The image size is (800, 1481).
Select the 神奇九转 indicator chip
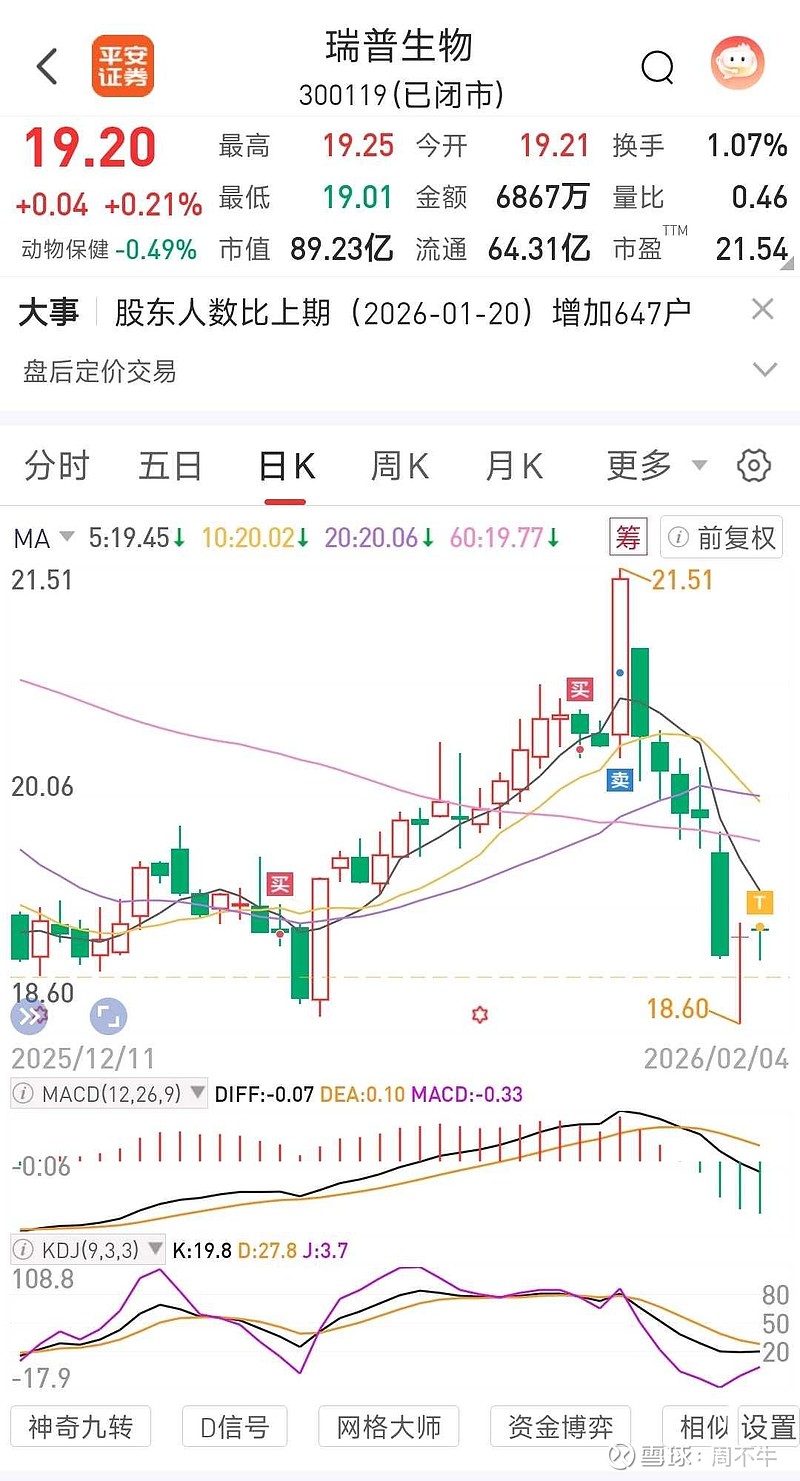[80, 1426]
